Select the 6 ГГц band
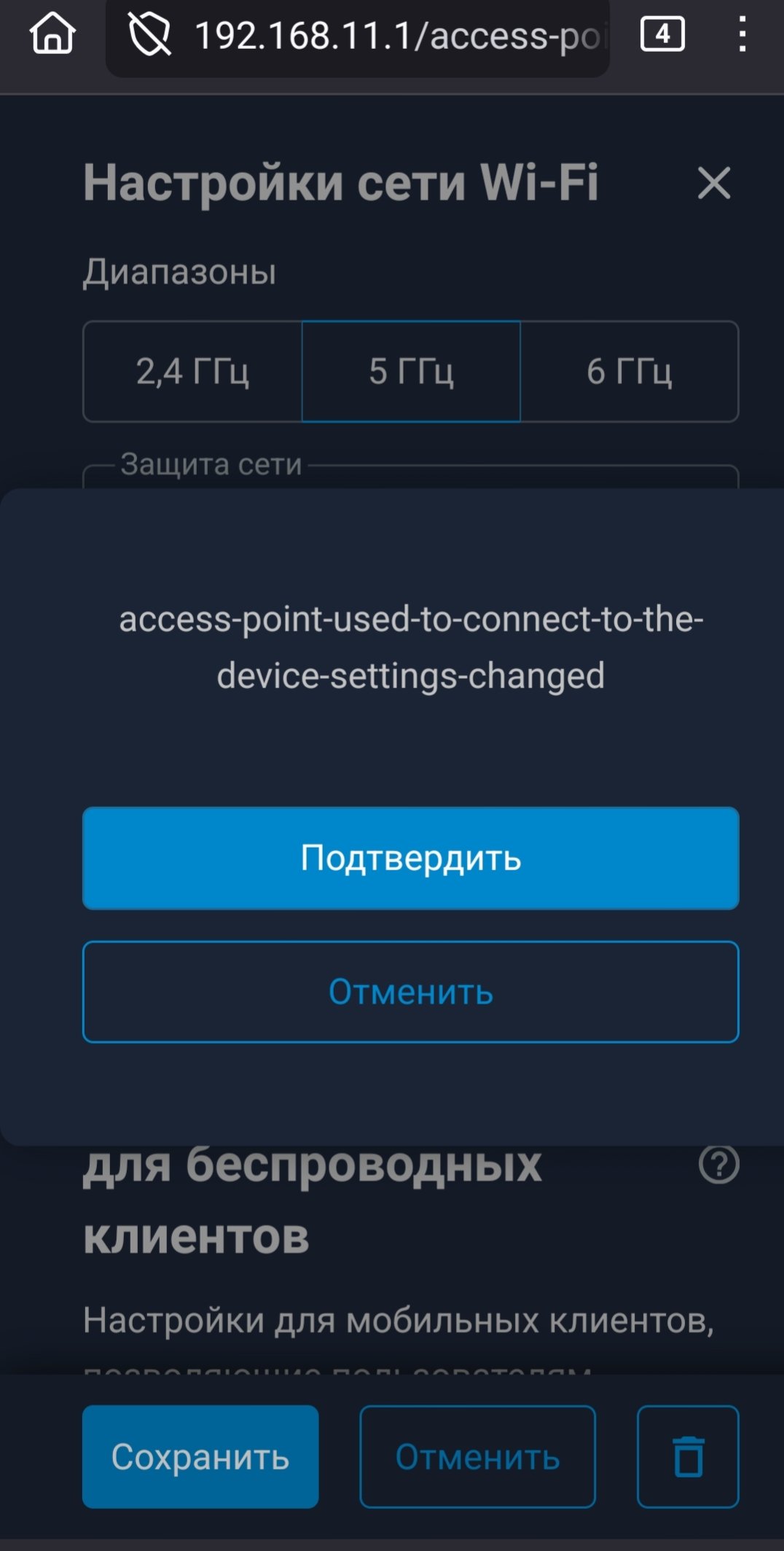Screen dimensions: 784x1551 (x=629, y=371)
